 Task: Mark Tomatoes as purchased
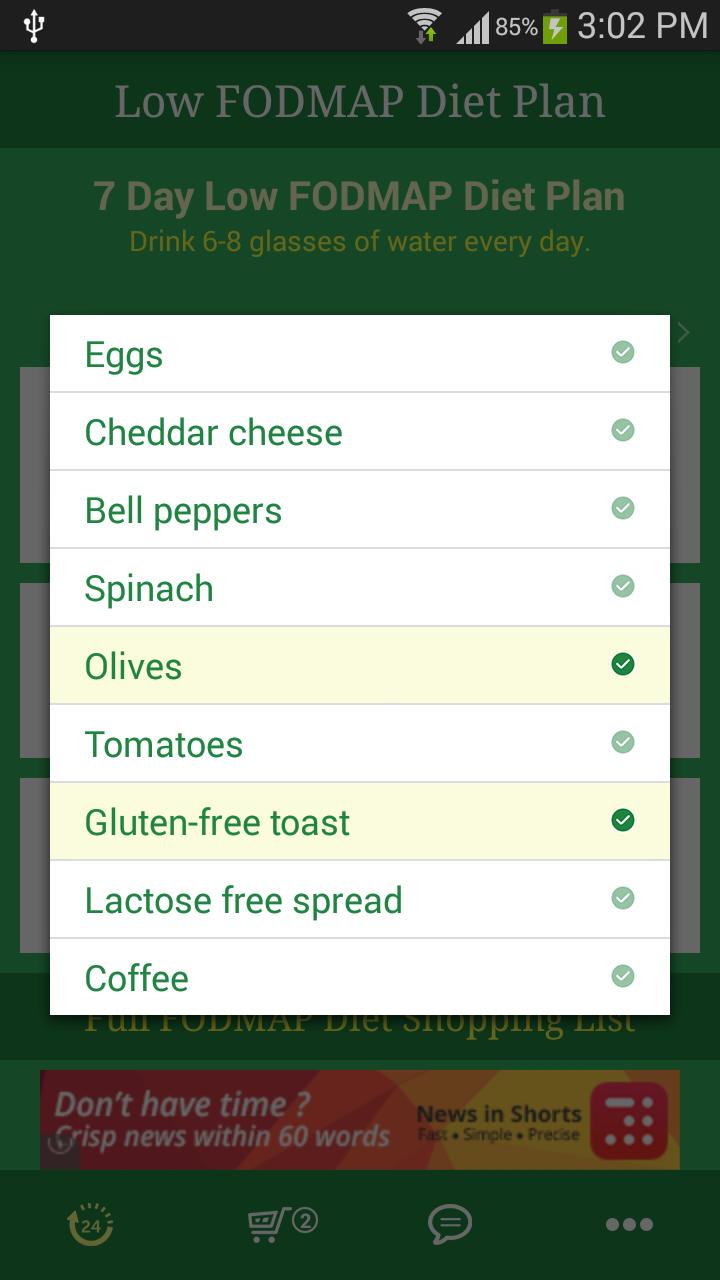(622, 742)
